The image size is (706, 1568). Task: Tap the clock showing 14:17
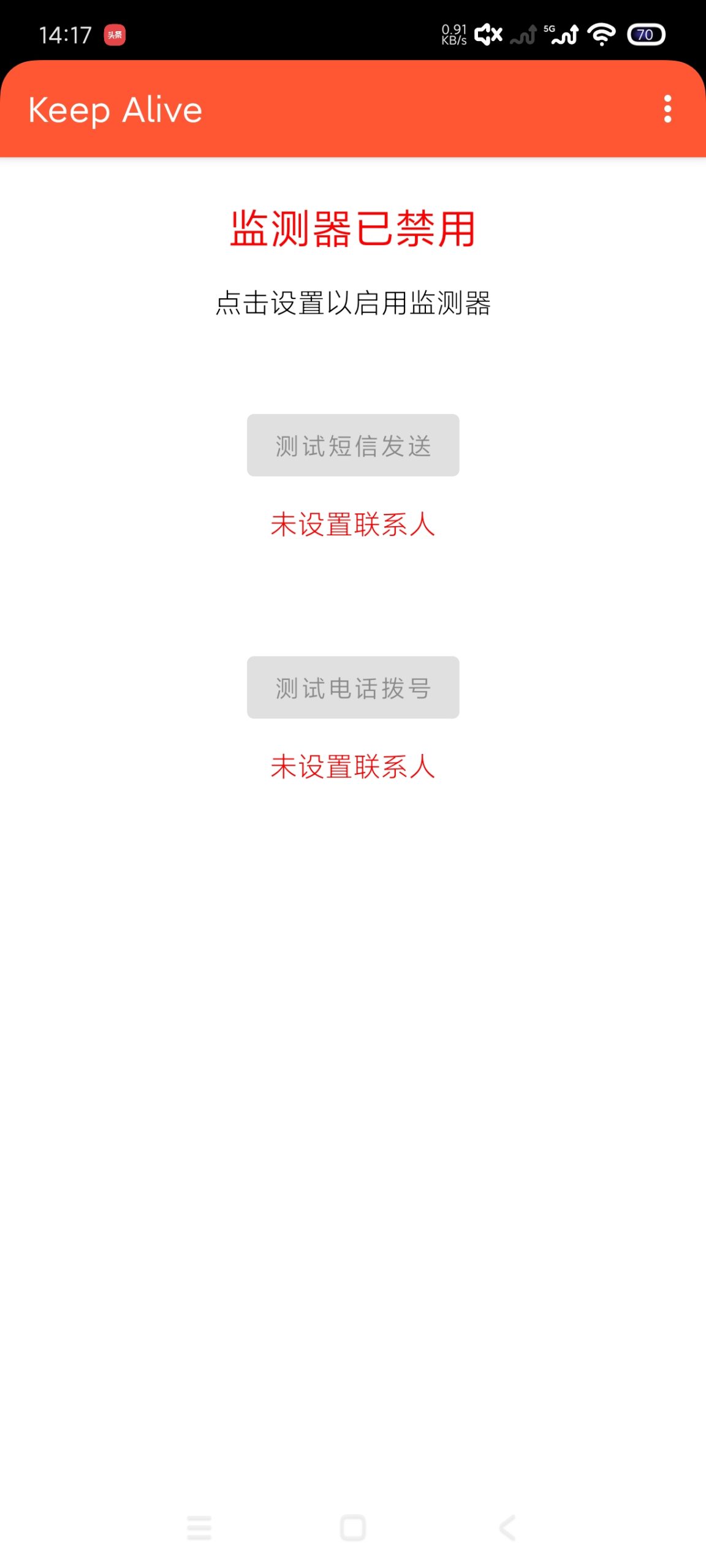click(64, 35)
